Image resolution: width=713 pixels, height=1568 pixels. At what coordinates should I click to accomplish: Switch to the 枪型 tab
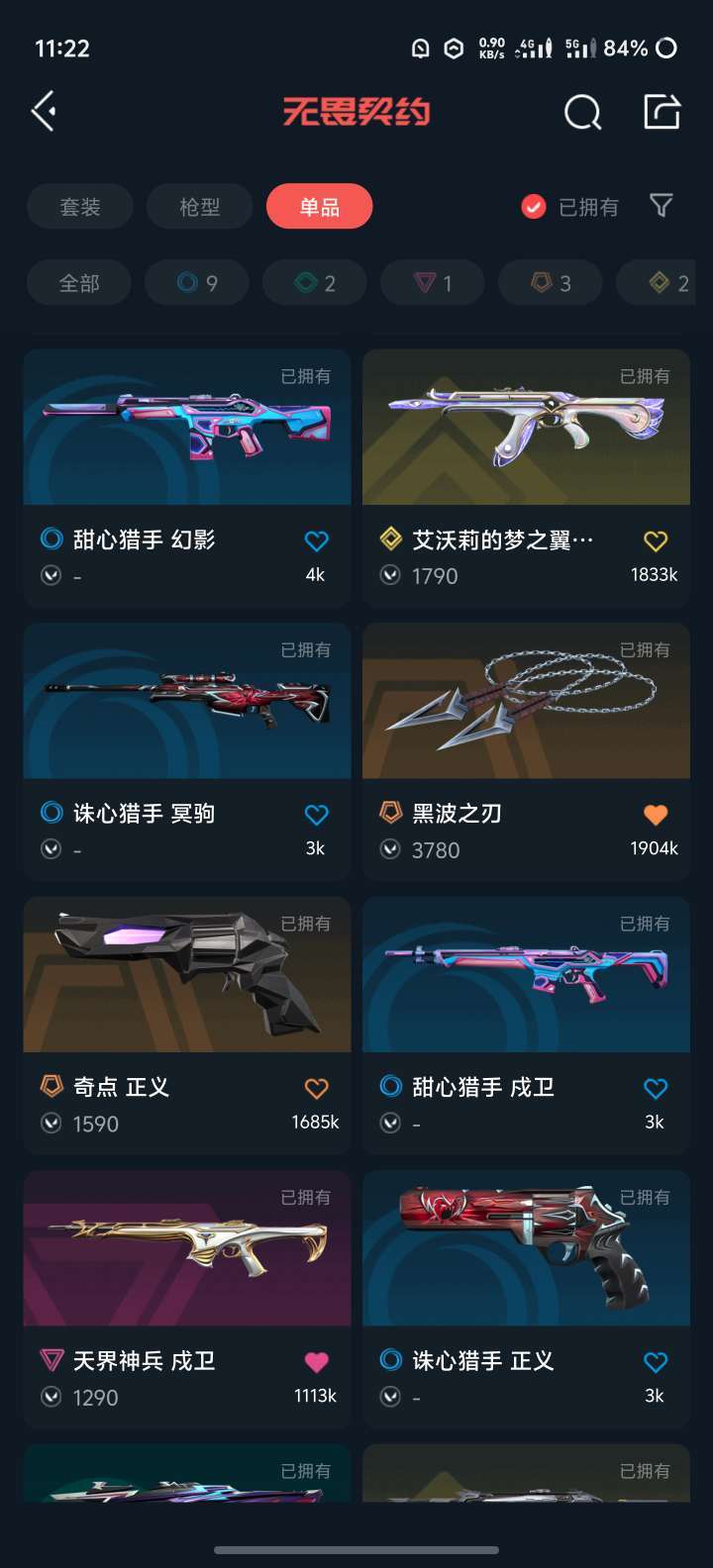click(x=199, y=207)
